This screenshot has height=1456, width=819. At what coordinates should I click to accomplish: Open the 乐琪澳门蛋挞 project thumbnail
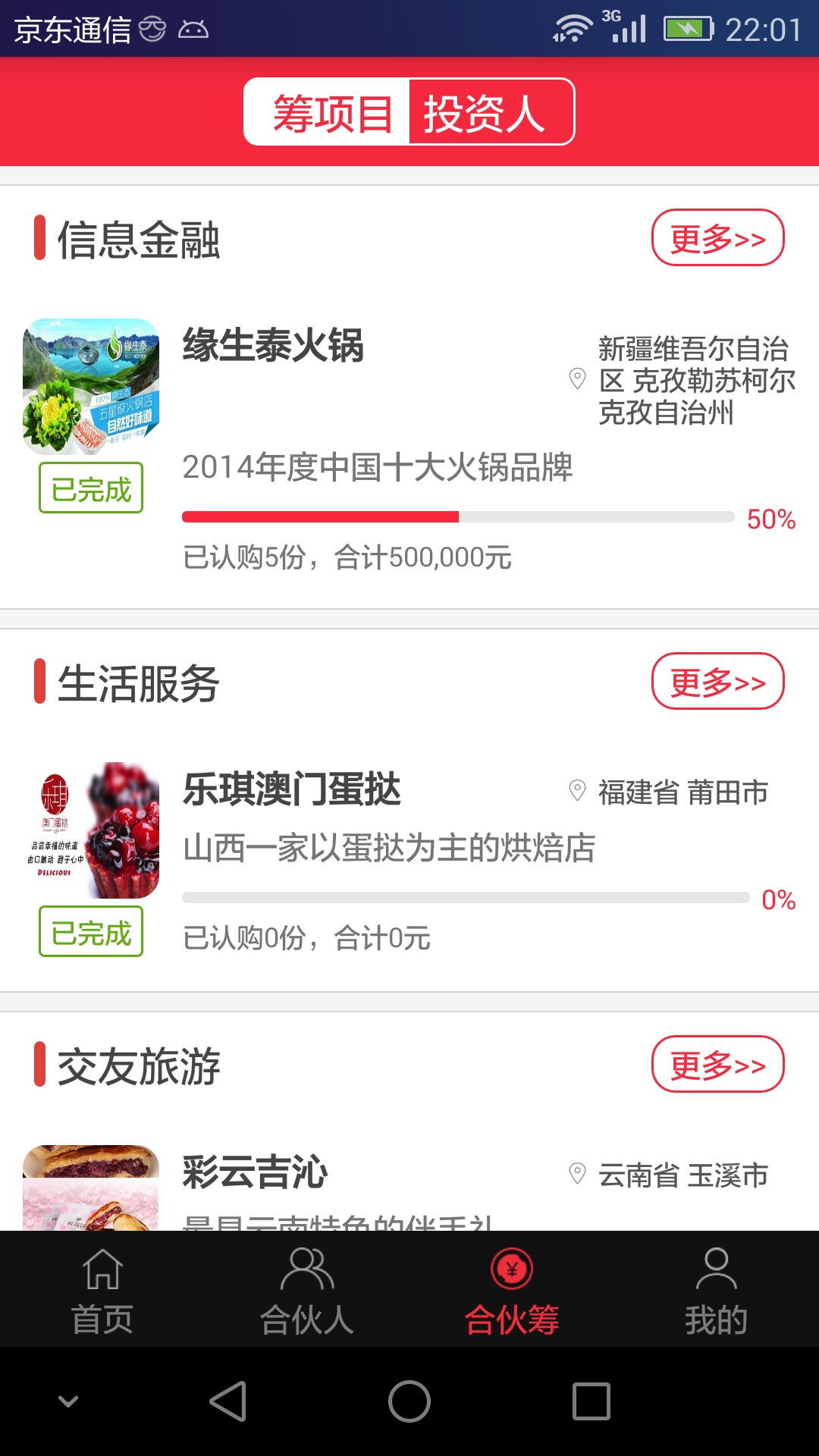(x=89, y=834)
